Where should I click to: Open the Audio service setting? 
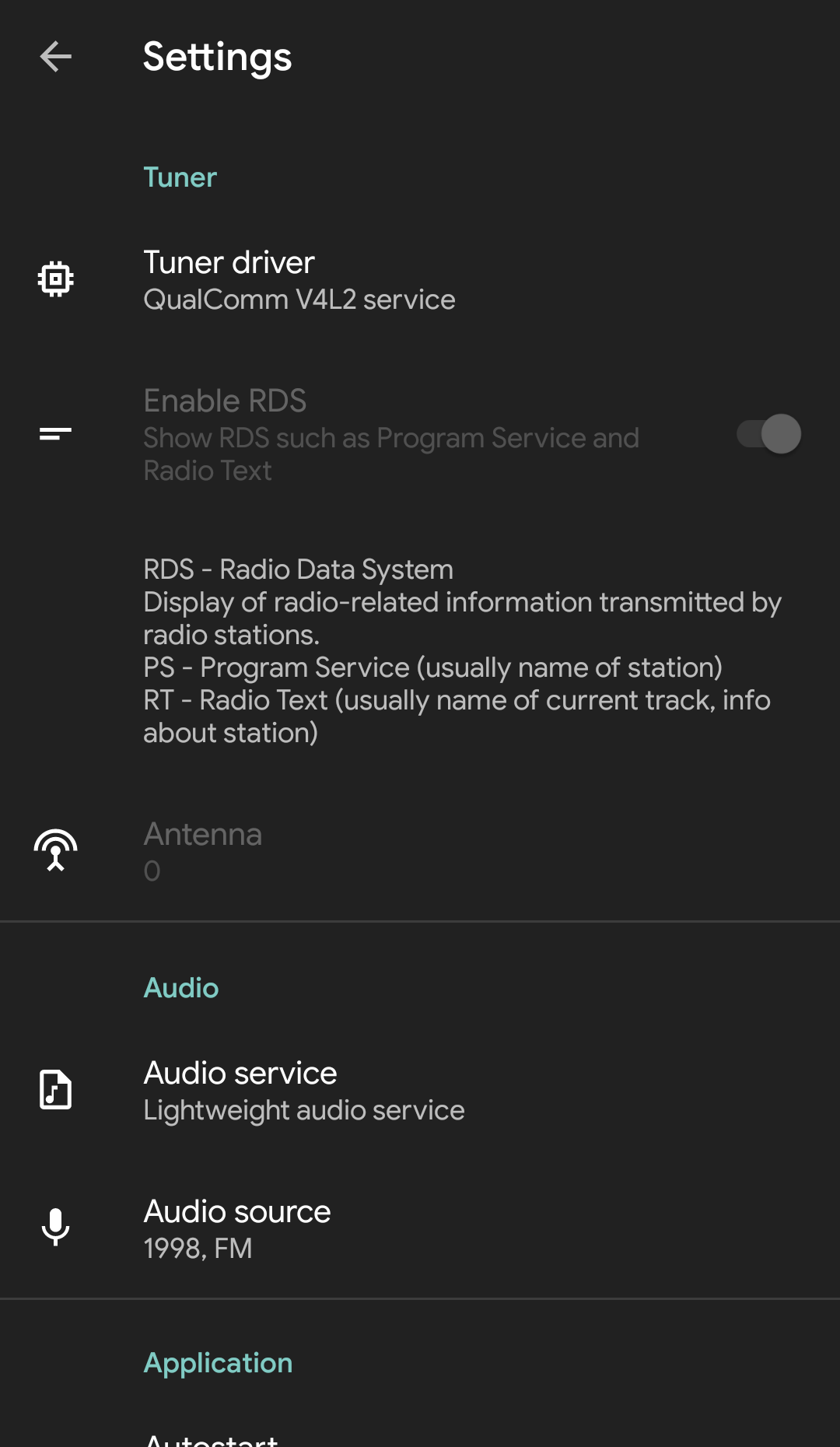(303, 1091)
